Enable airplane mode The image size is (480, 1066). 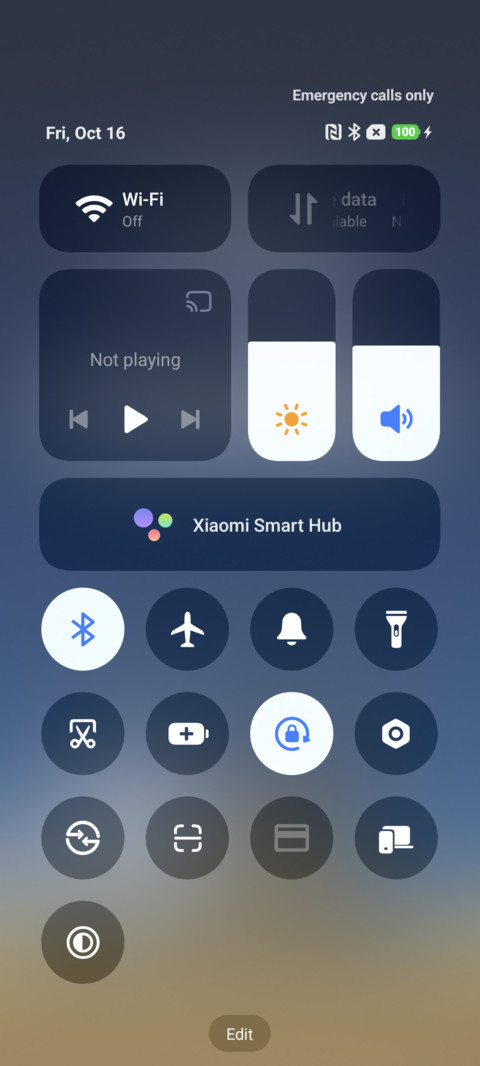(x=187, y=629)
